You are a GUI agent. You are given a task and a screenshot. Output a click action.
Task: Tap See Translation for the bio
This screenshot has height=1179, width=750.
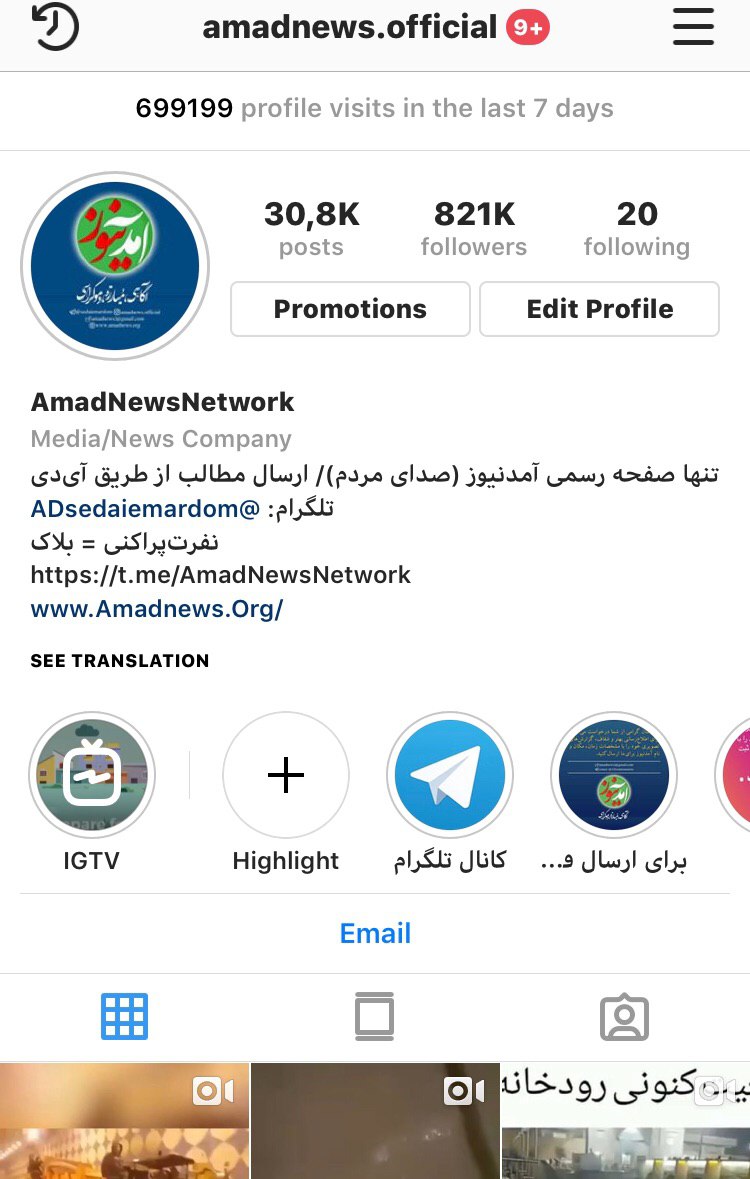click(x=120, y=661)
